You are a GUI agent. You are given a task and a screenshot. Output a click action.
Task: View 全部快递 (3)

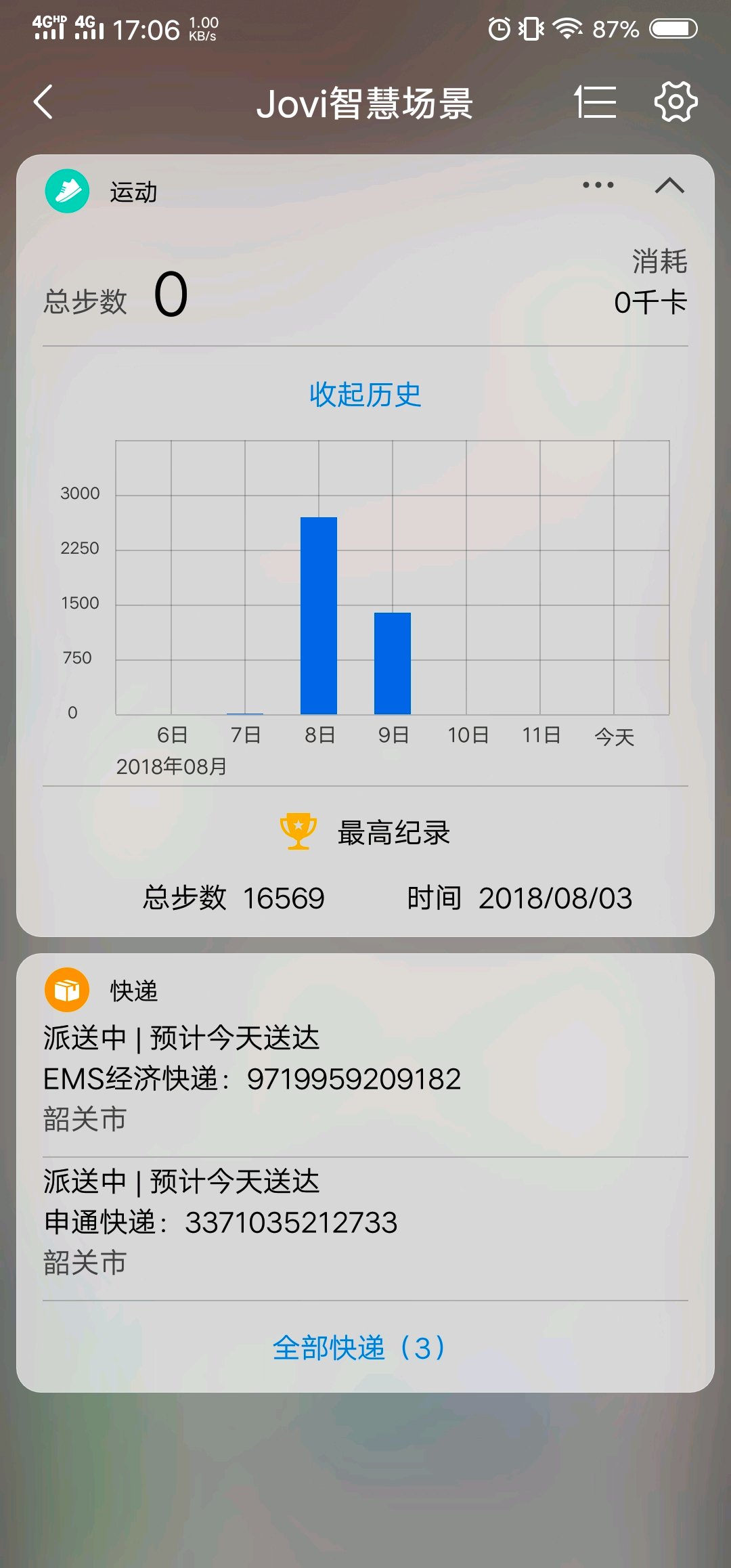pyautogui.click(x=359, y=1348)
